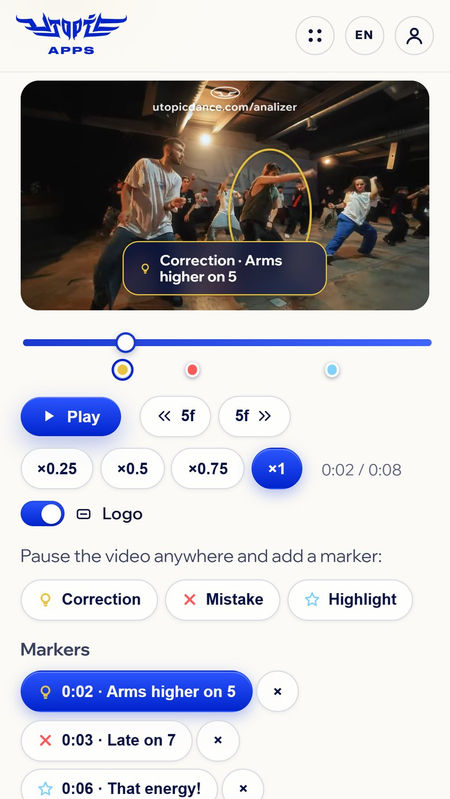
Task: Play the dance video
Action: click(71, 416)
